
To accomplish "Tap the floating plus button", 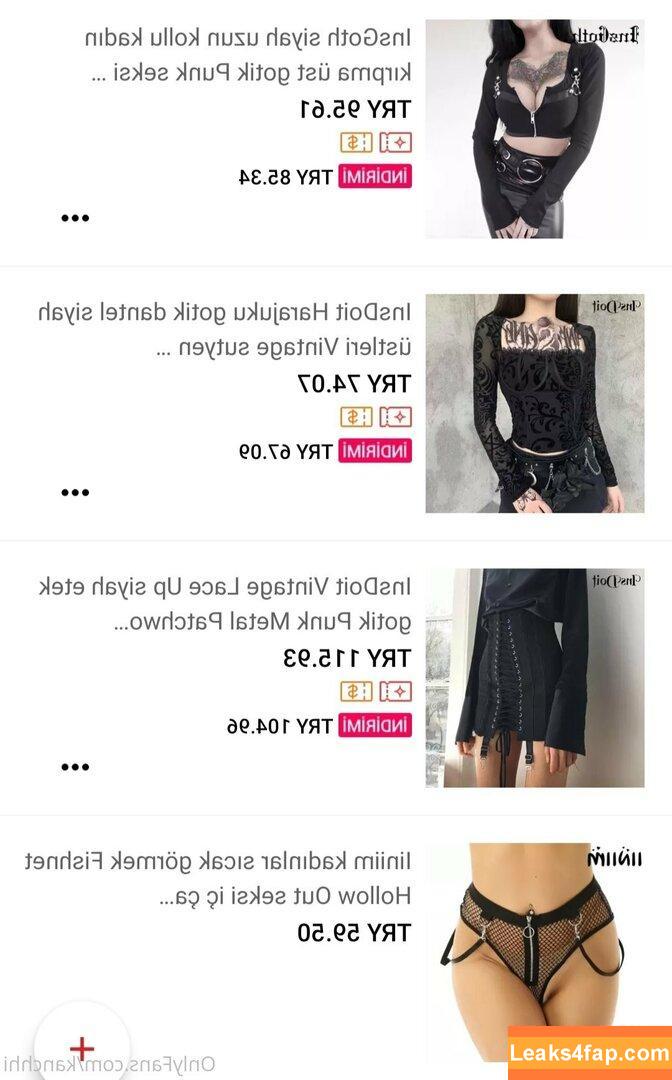I will (82, 1048).
